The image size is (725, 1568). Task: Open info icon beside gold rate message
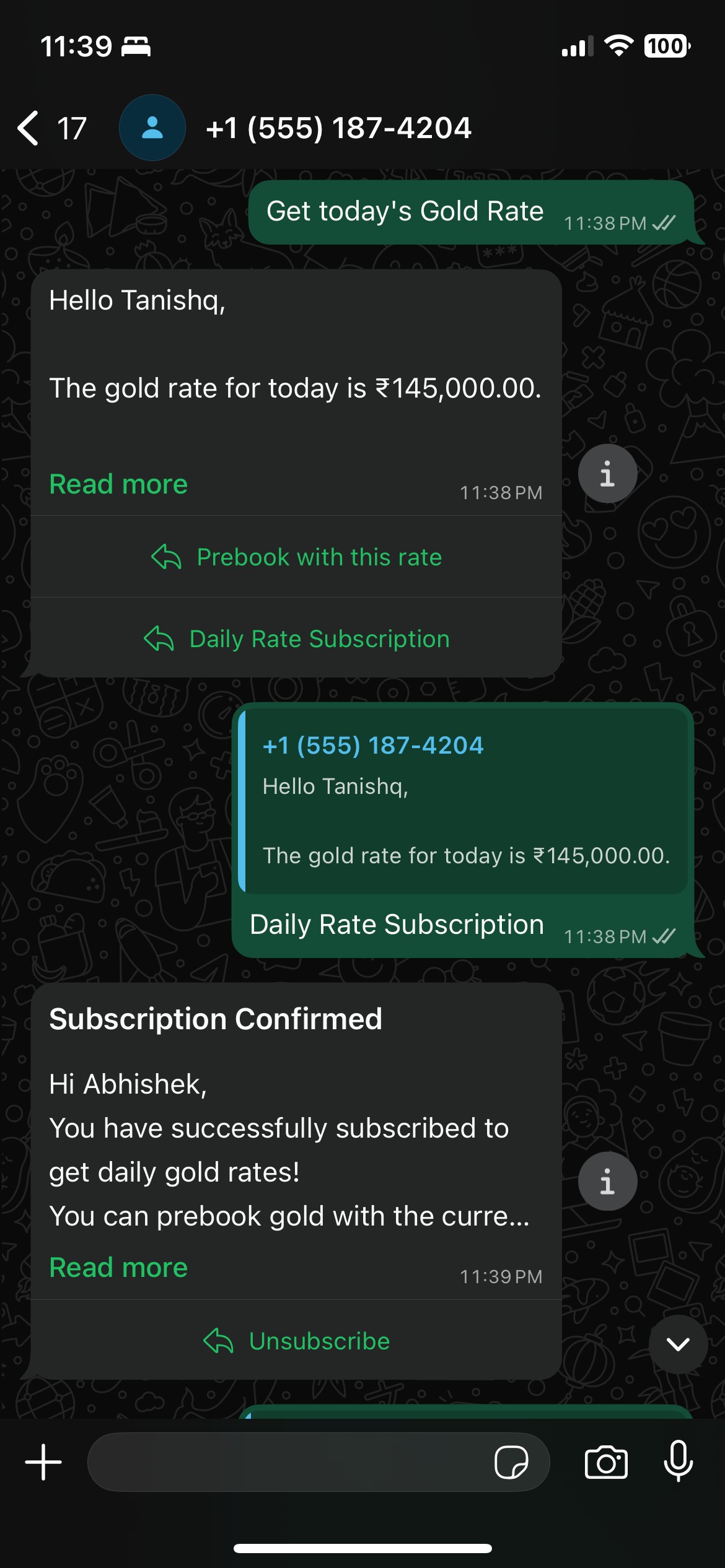tap(607, 474)
